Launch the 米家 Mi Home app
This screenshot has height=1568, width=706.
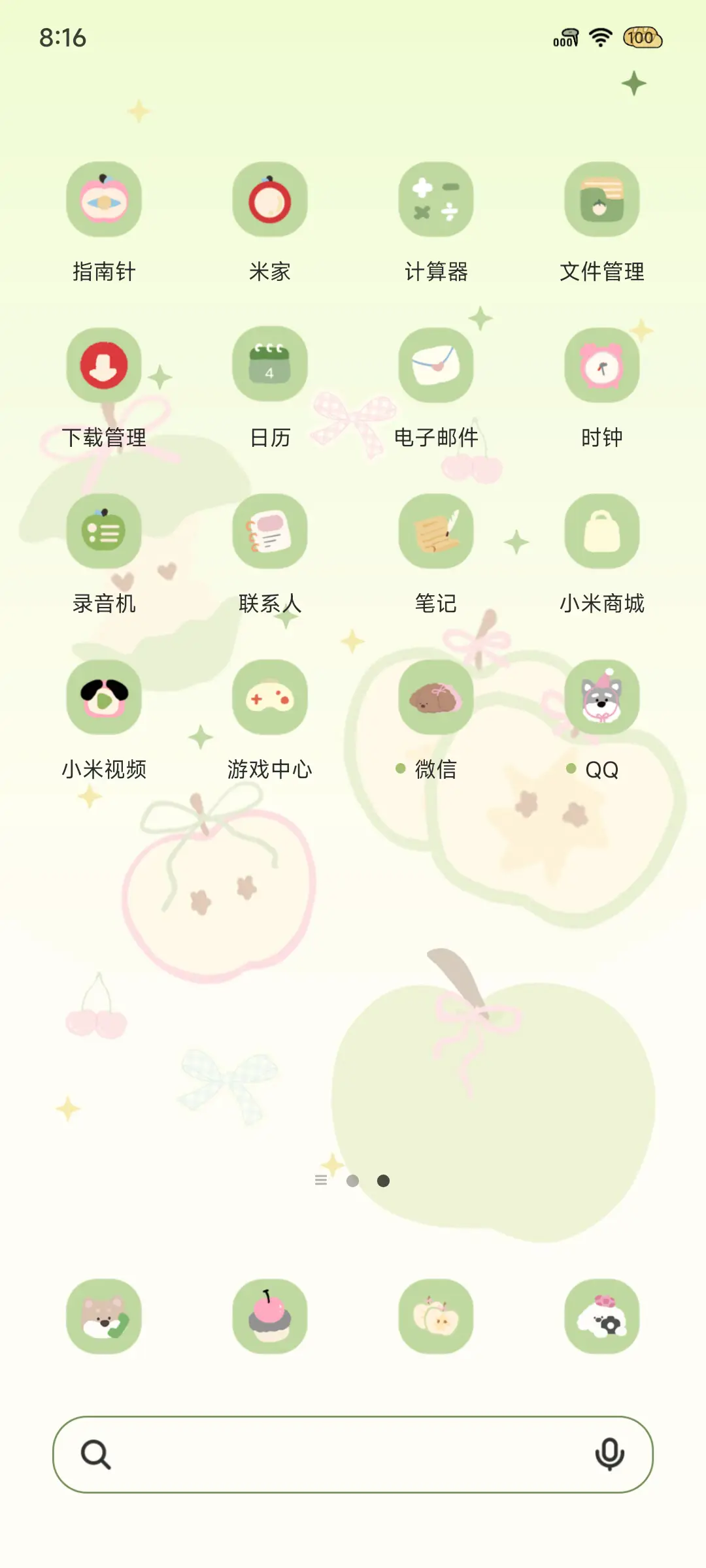(x=269, y=201)
